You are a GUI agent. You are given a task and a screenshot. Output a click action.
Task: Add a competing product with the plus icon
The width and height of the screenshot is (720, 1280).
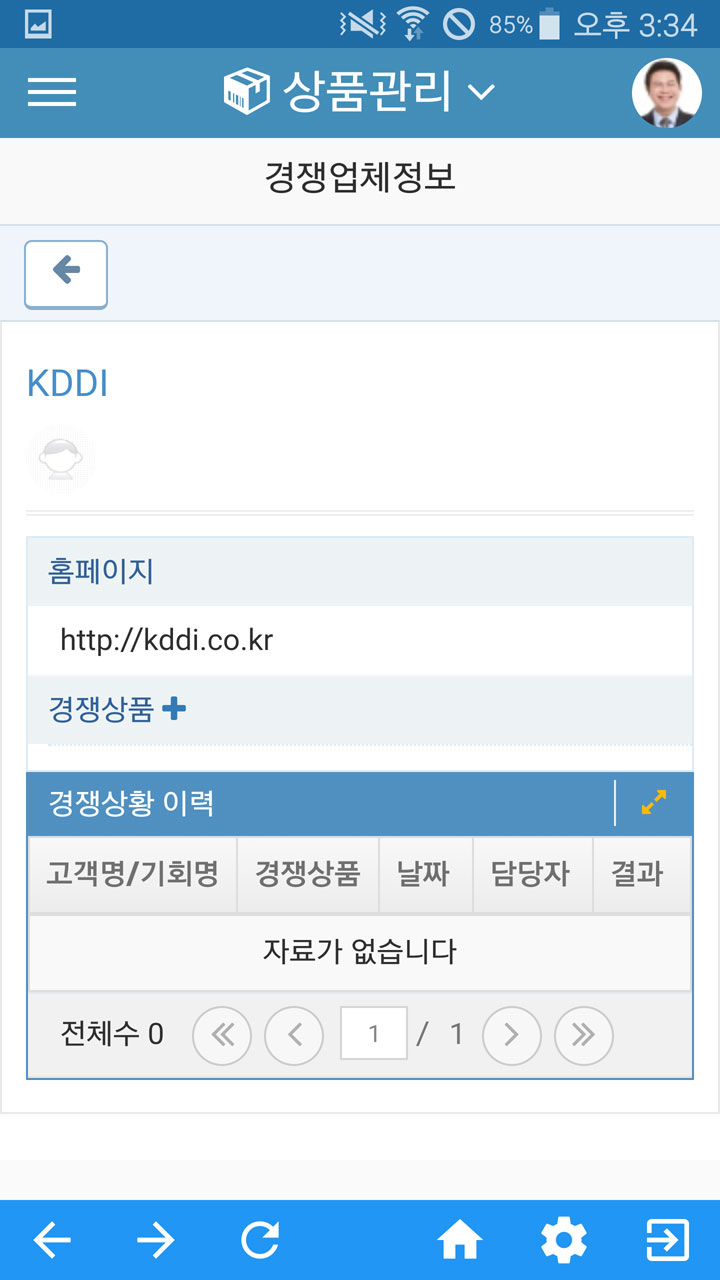(174, 709)
